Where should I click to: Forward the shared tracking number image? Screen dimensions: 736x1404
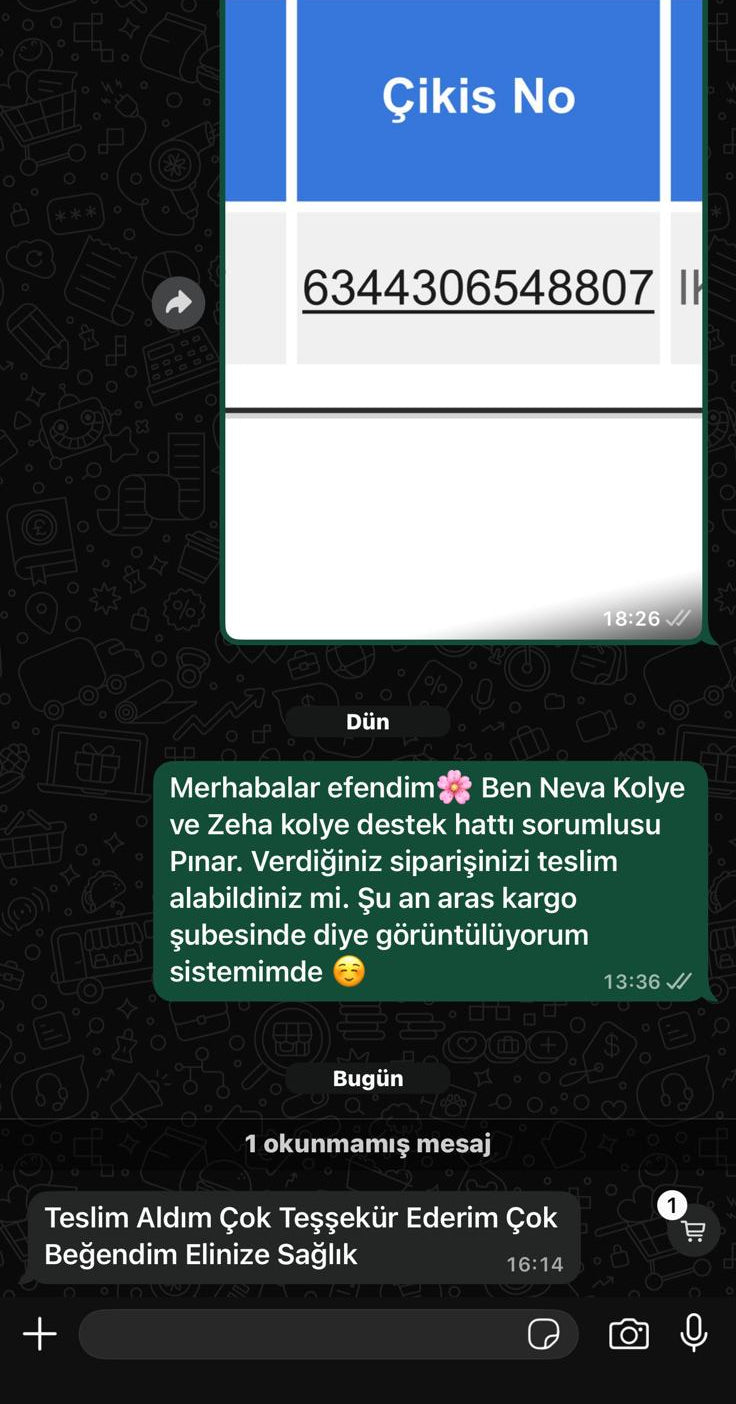pyautogui.click(x=178, y=303)
